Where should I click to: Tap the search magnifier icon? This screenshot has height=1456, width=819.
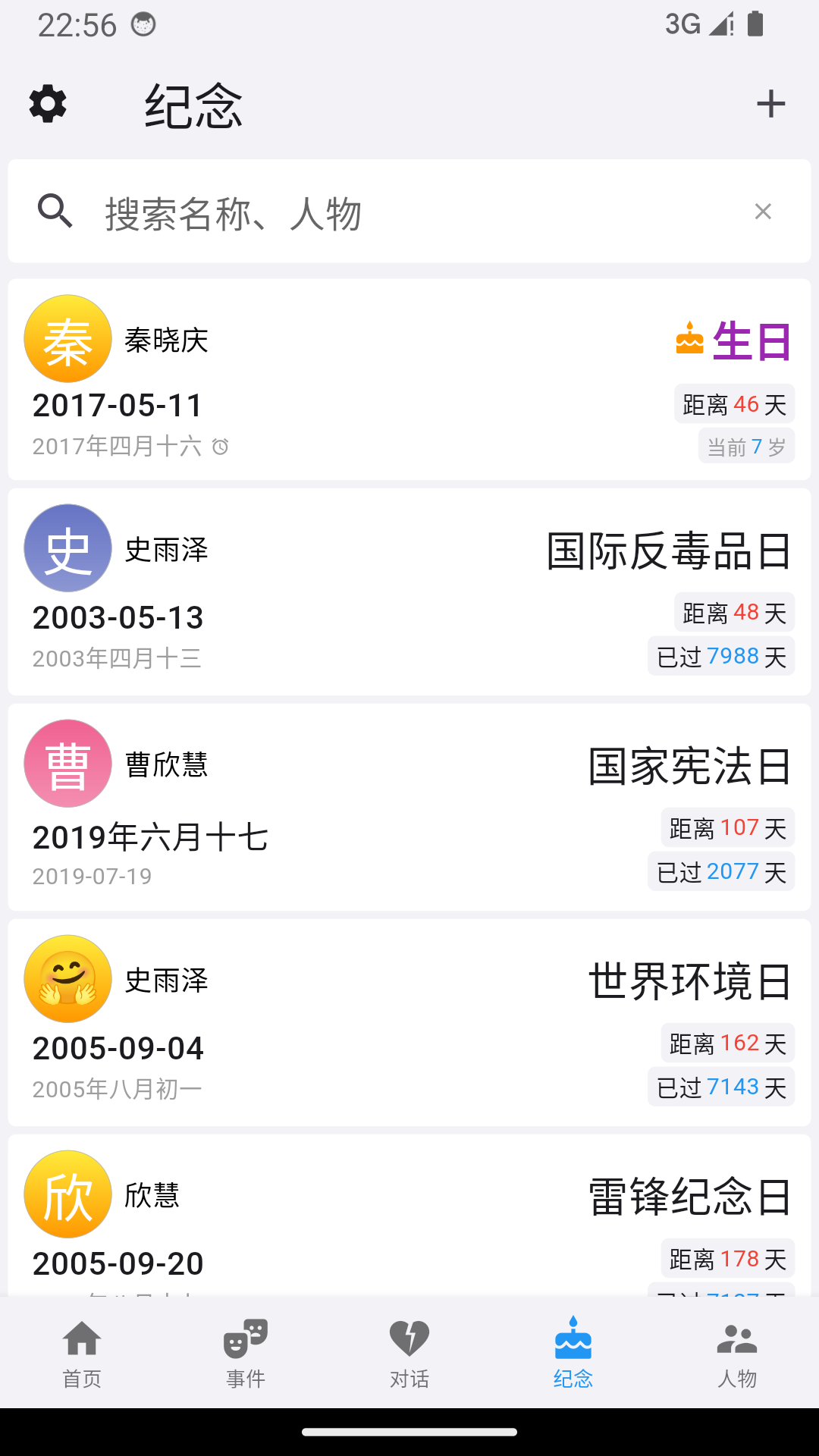pyautogui.click(x=57, y=212)
